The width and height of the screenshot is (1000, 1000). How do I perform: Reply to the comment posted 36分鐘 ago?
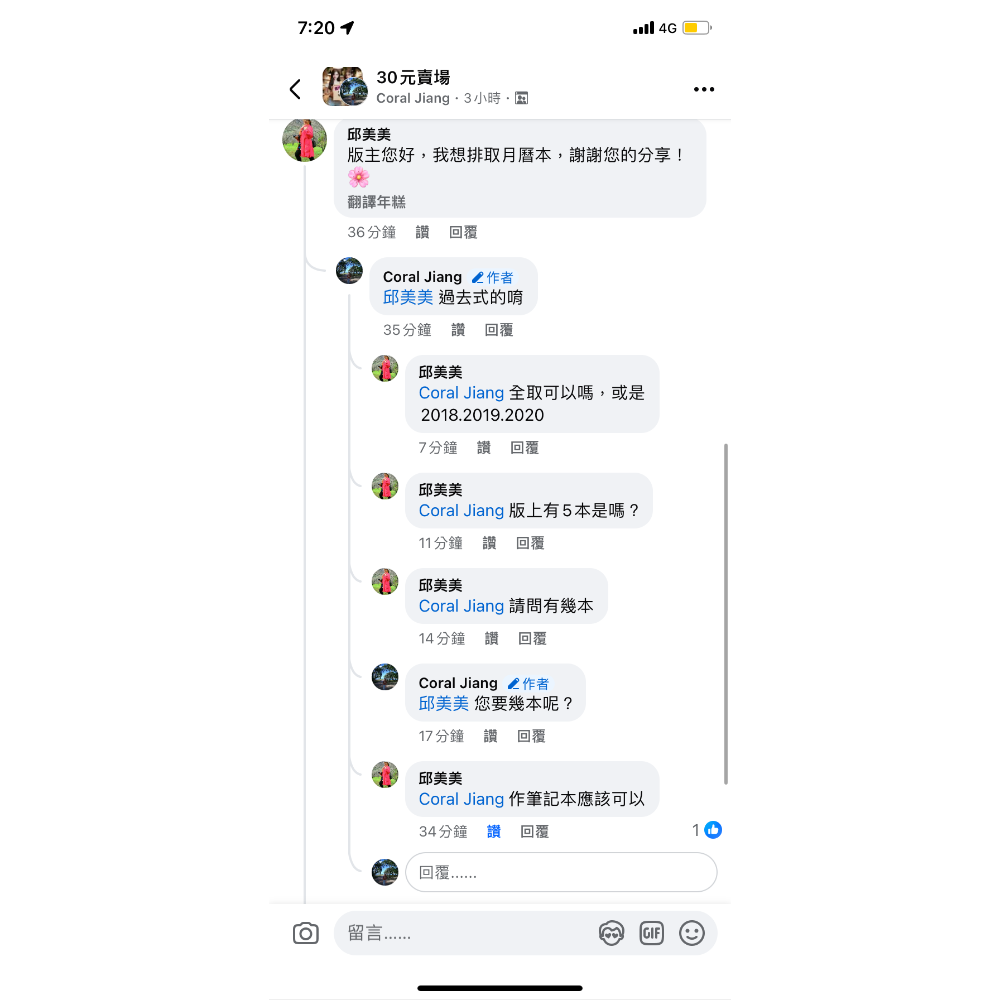pyautogui.click(x=463, y=232)
